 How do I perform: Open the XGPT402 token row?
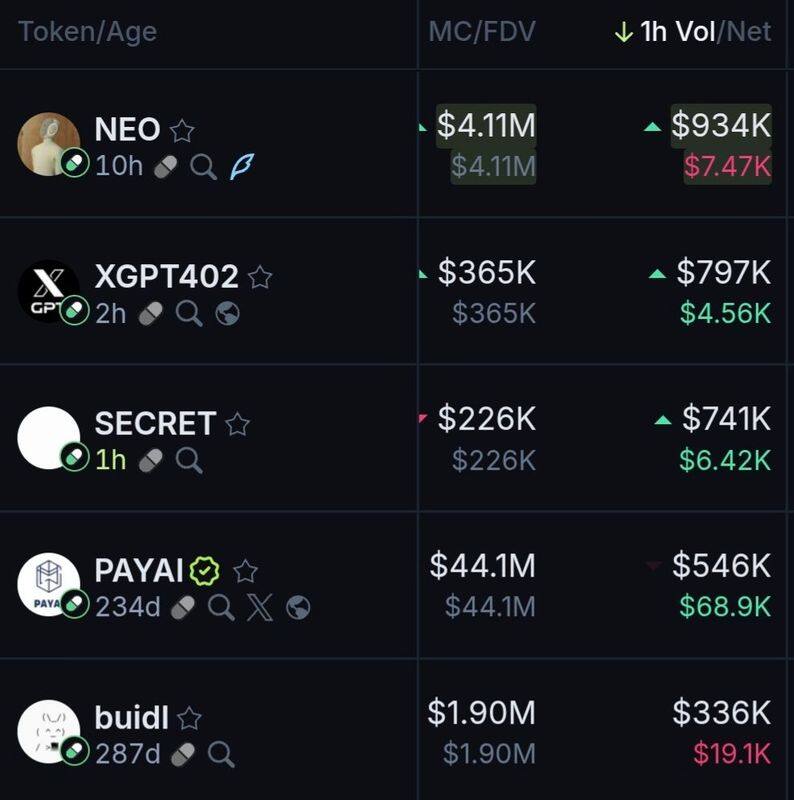(x=166, y=276)
